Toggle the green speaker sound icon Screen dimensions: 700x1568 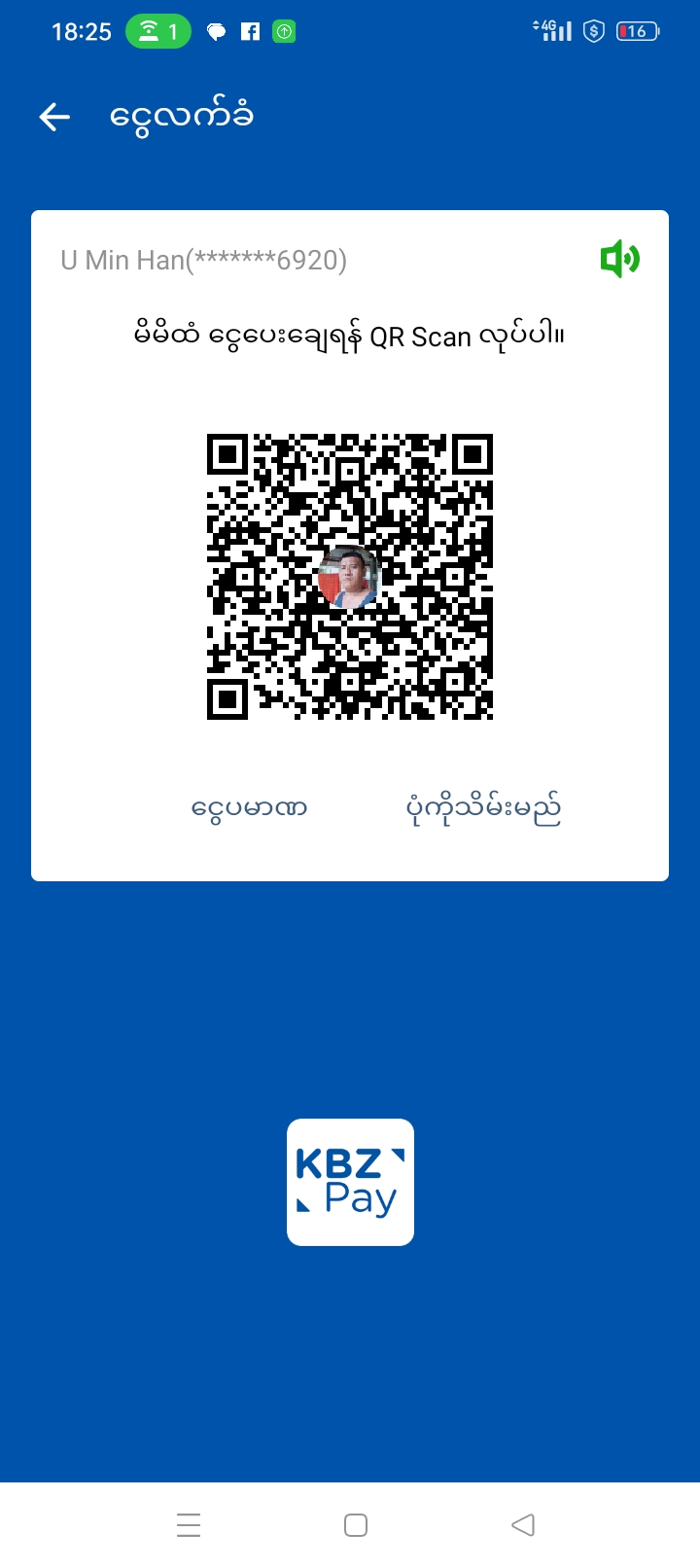coord(619,260)
